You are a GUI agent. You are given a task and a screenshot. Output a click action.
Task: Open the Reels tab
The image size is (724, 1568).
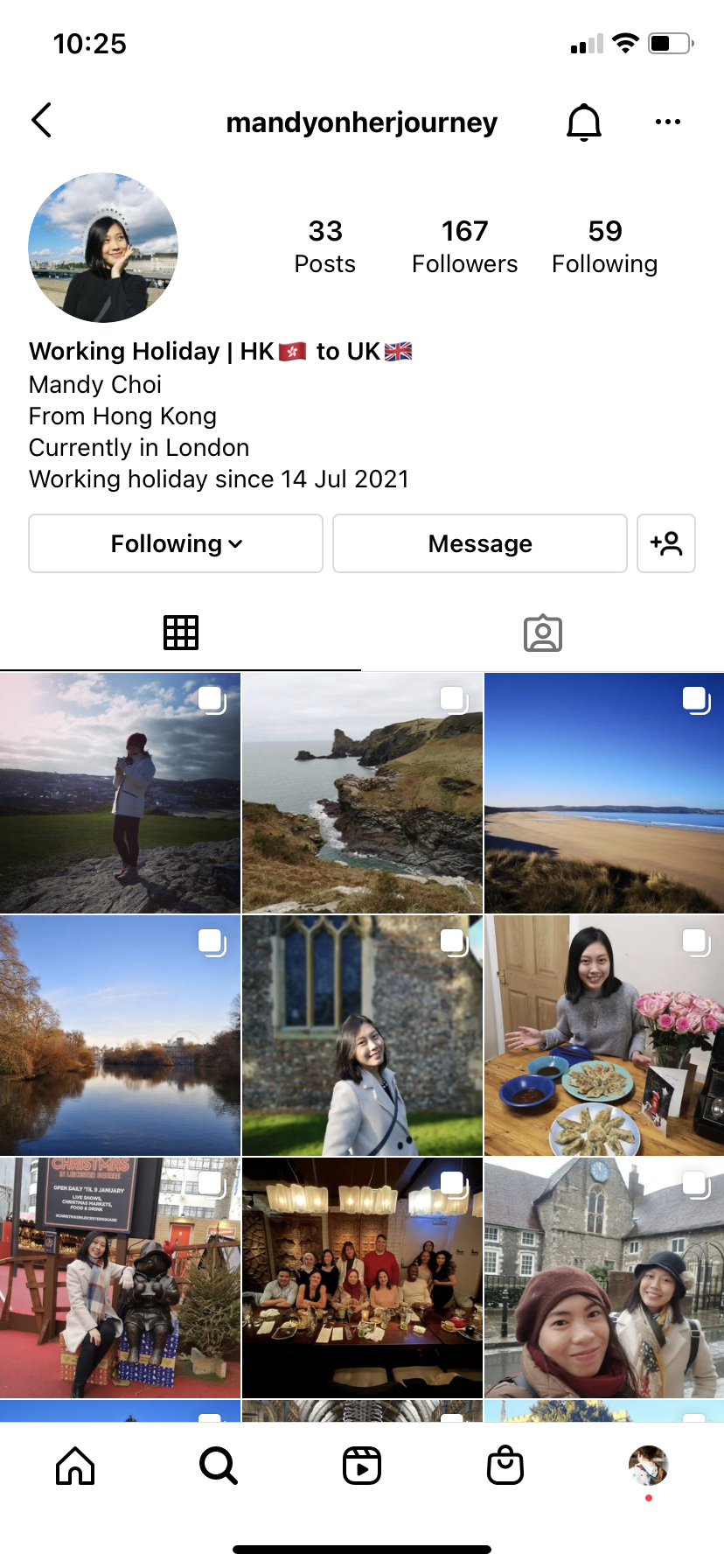click(x=362, y=1466)
